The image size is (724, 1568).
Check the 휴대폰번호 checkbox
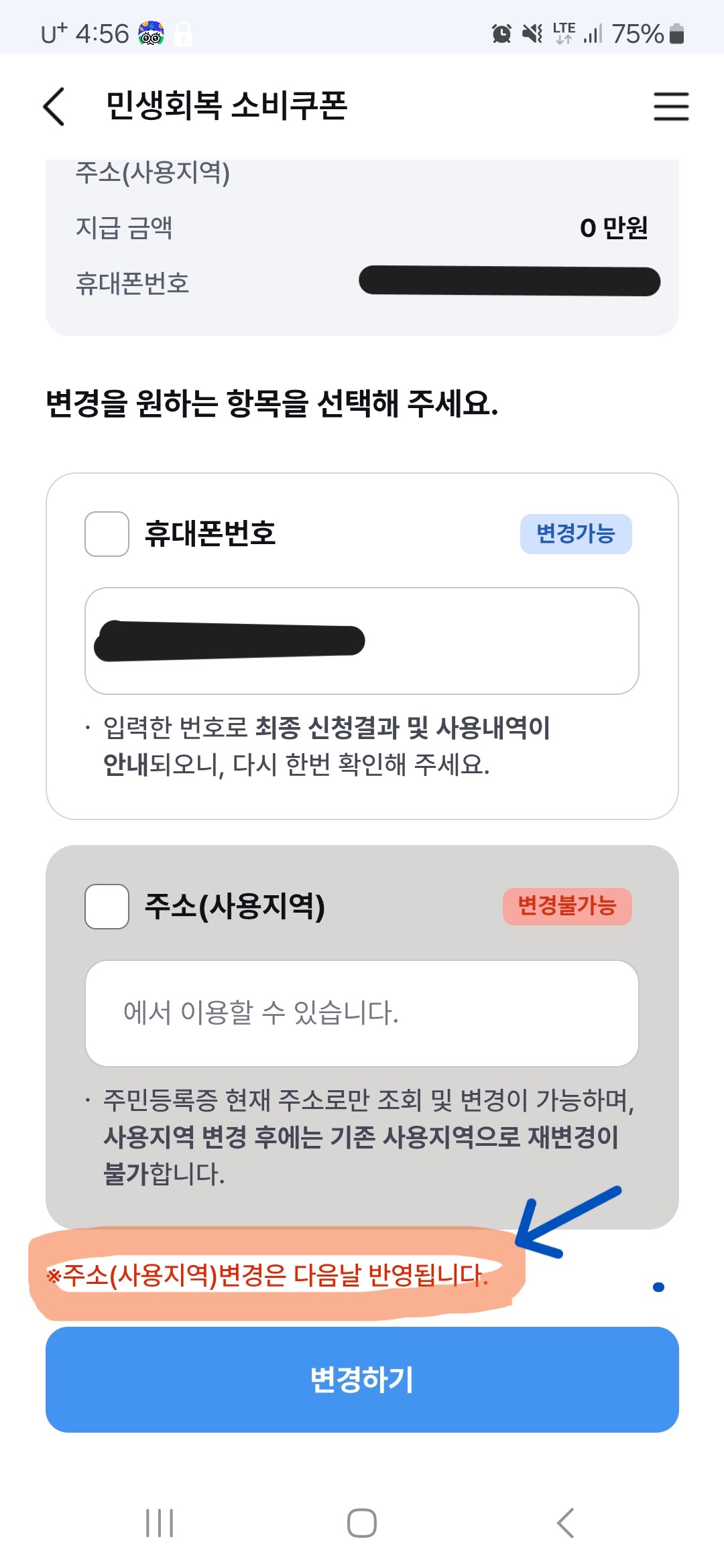point(107,533)
